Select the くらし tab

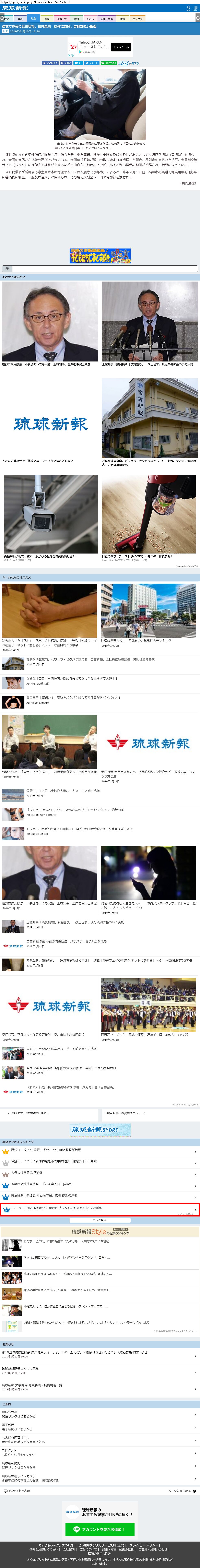pyautogui.click(x=91, y=19)
